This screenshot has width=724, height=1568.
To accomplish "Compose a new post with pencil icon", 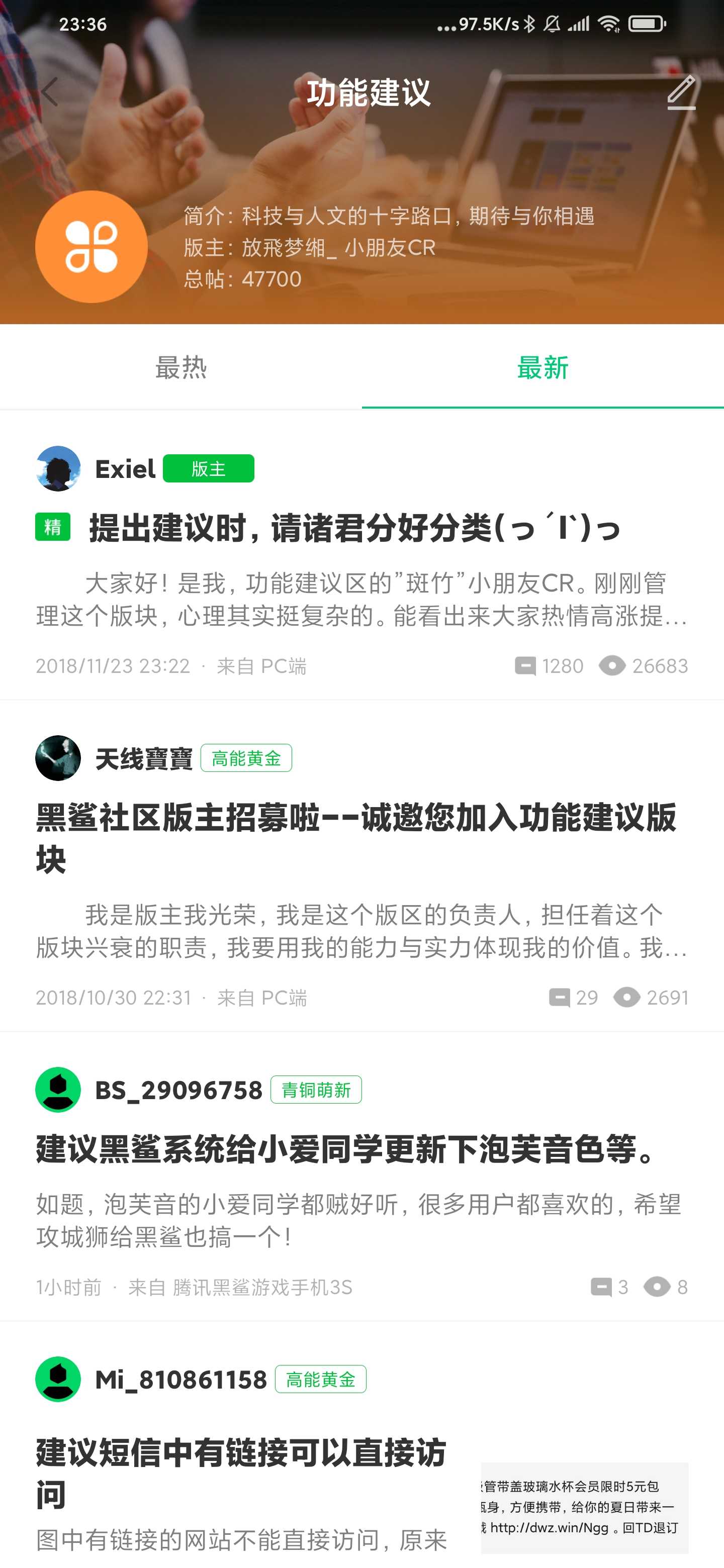I will pyautogui.click(x=681, y=92).
